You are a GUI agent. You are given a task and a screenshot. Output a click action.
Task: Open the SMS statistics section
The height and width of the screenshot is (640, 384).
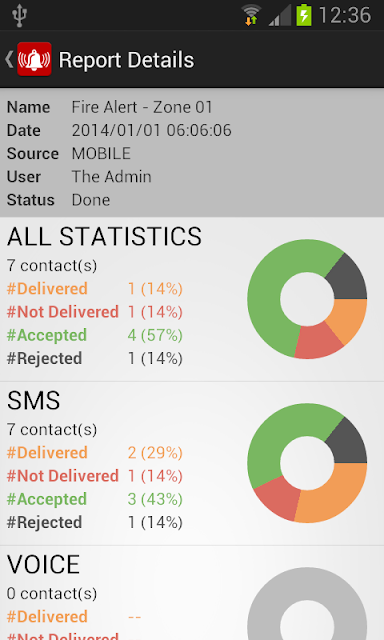tap(192, 464)
